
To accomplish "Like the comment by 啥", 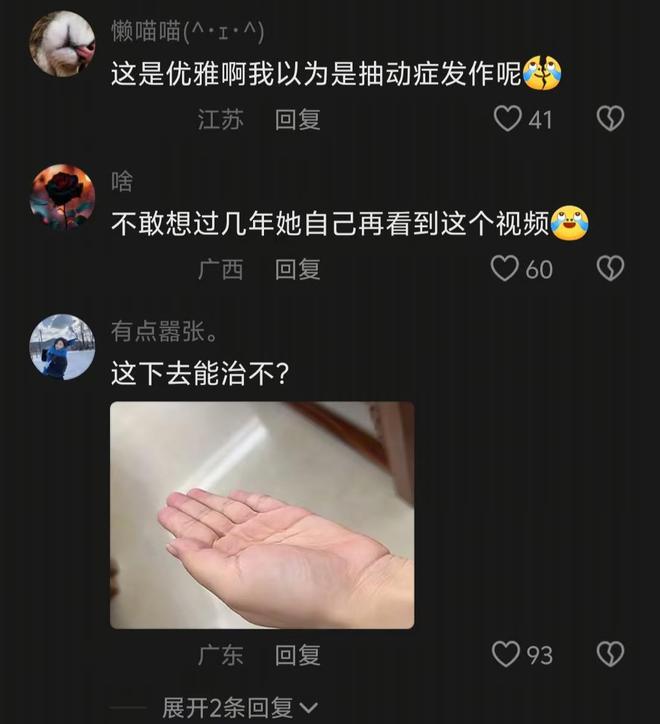I will coord(506,268).
